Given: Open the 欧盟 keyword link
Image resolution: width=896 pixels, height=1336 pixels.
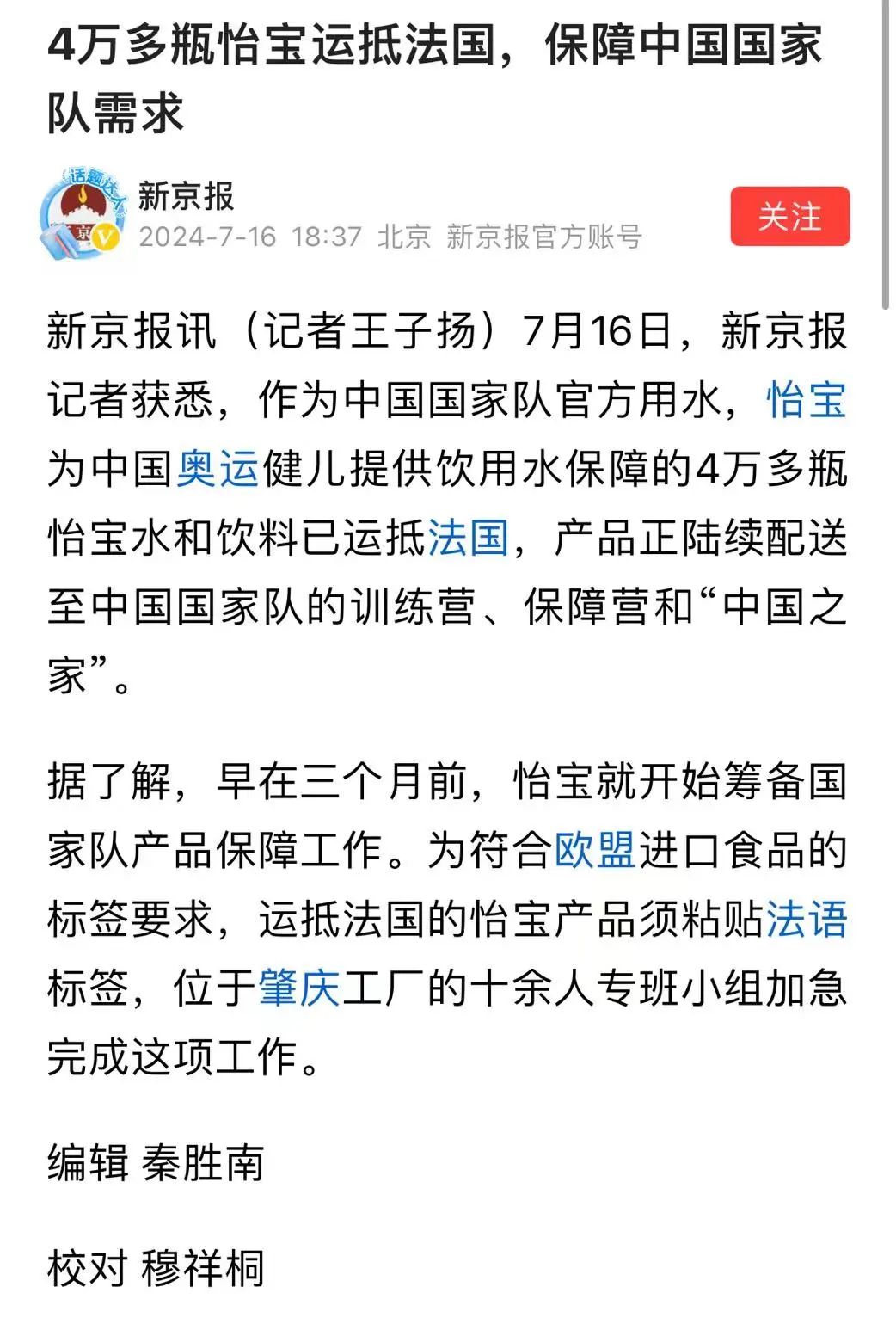Looking at the screenshot, I should 595,851.
